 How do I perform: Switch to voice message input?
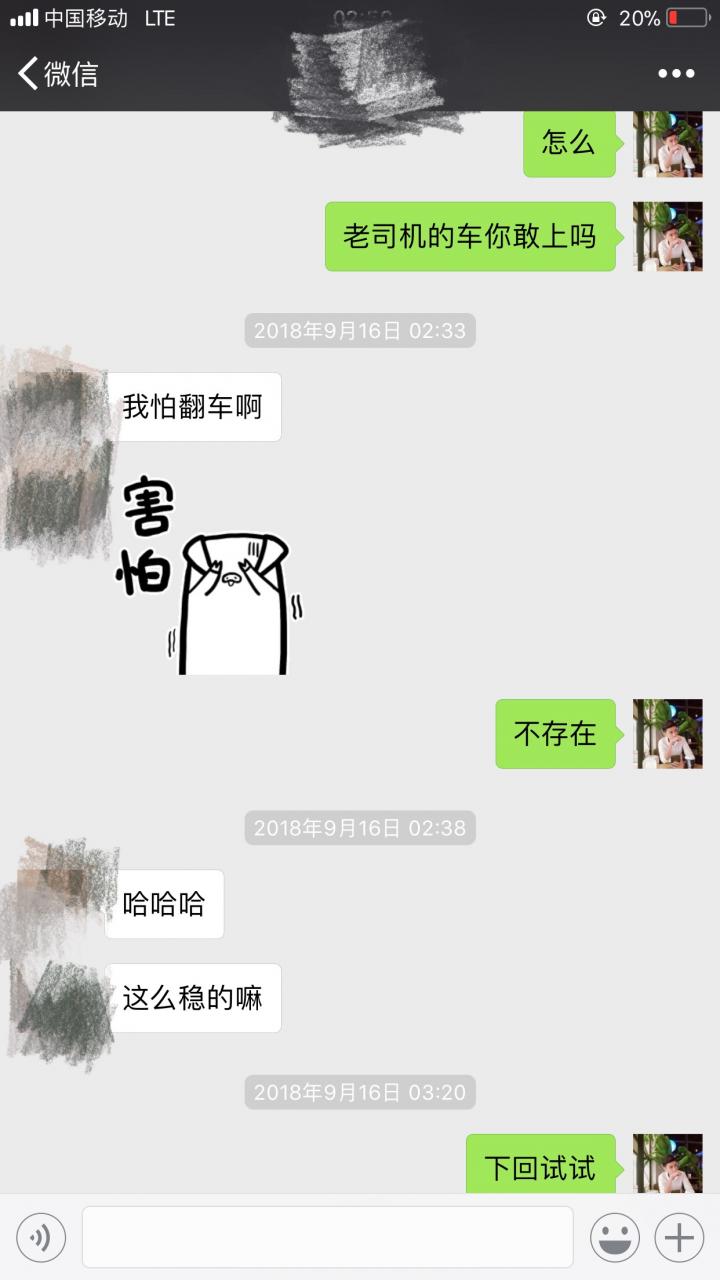(x=41, y=1238)
